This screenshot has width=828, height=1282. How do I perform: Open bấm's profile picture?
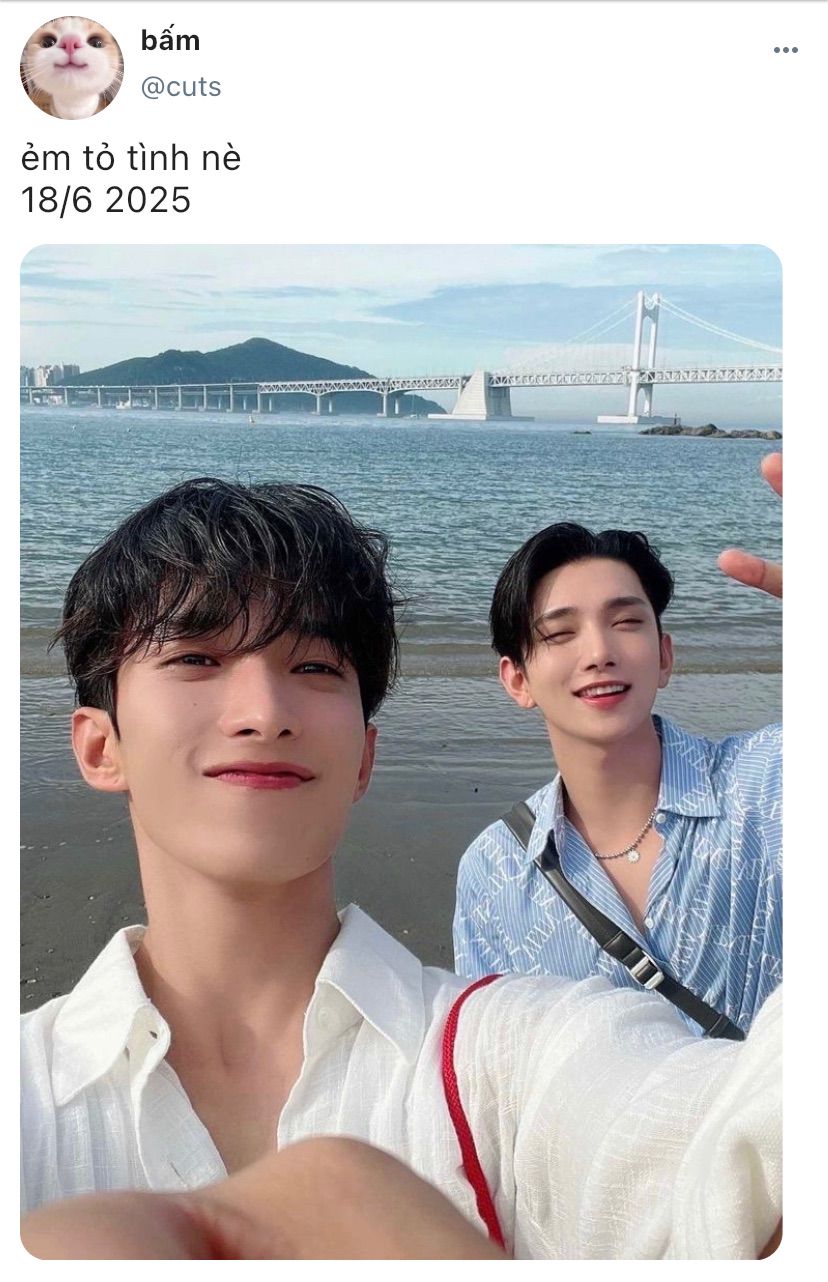coord(72,67)
